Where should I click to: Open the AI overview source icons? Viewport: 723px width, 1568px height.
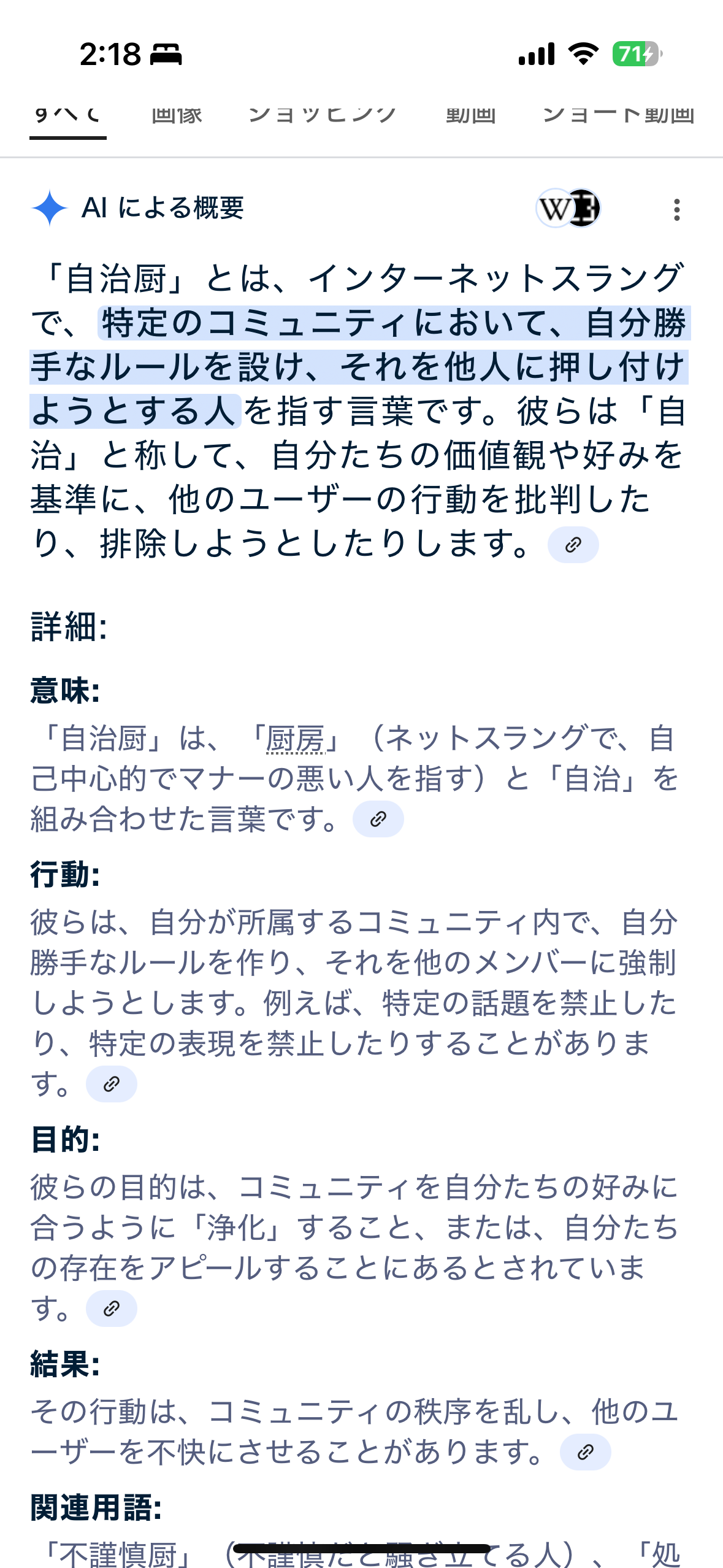tap(568, 208)
